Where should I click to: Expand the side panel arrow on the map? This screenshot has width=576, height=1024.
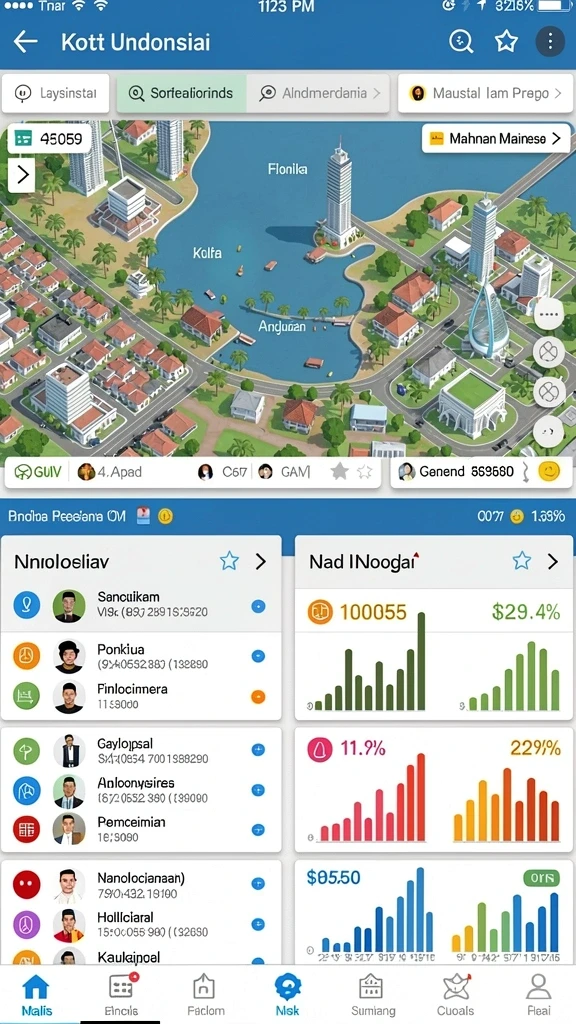pyautogui.click(x=22, y=174)
